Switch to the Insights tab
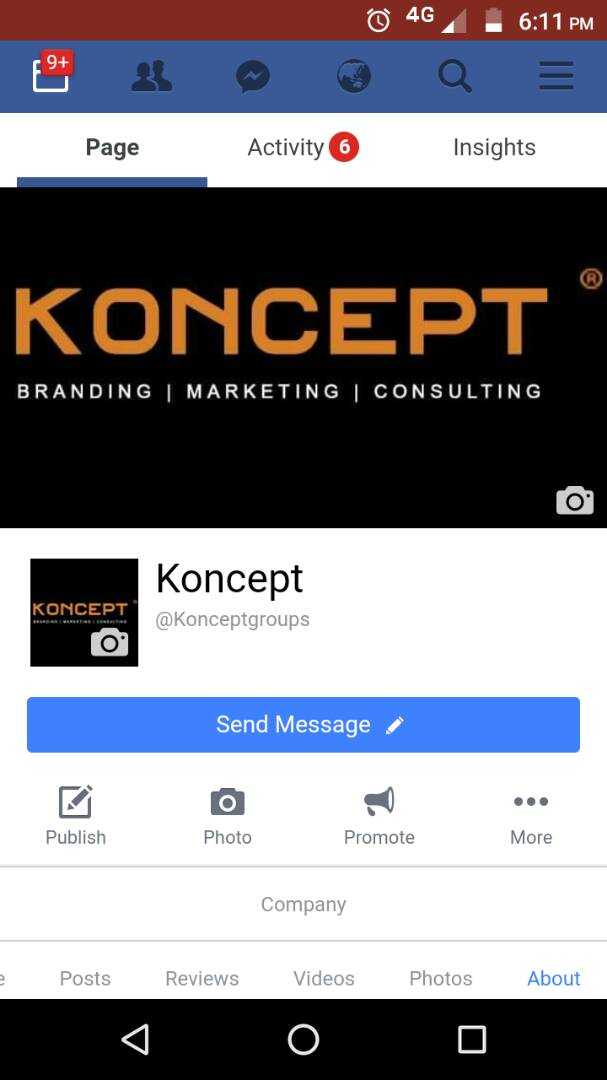Image resolution: width=607 pixels, height=1080 pixels. point(494,148)
